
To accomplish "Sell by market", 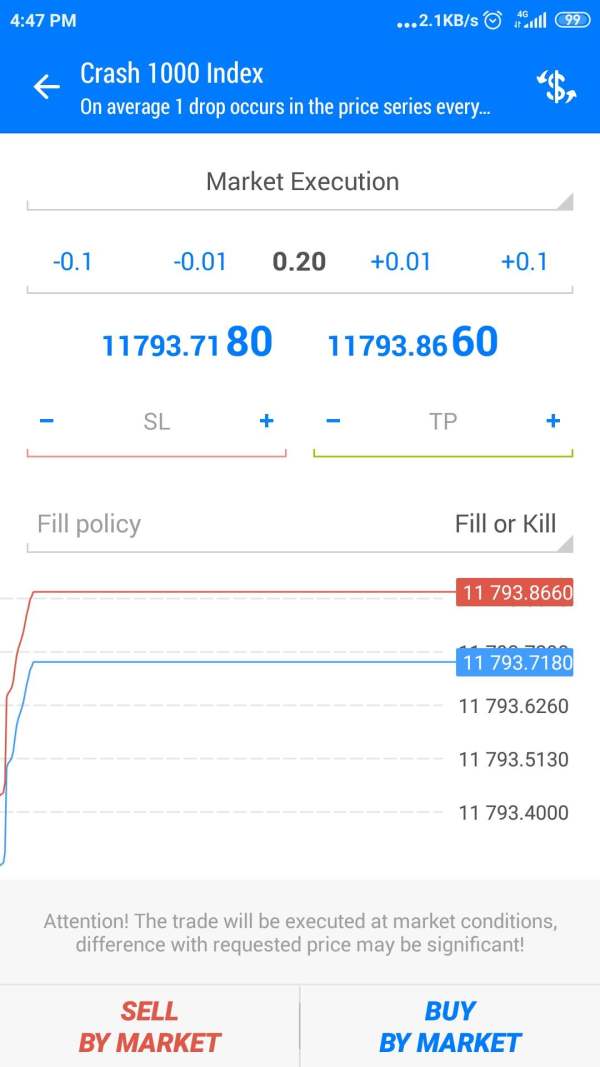I will pyautogui.click(x=150, y=1027).
